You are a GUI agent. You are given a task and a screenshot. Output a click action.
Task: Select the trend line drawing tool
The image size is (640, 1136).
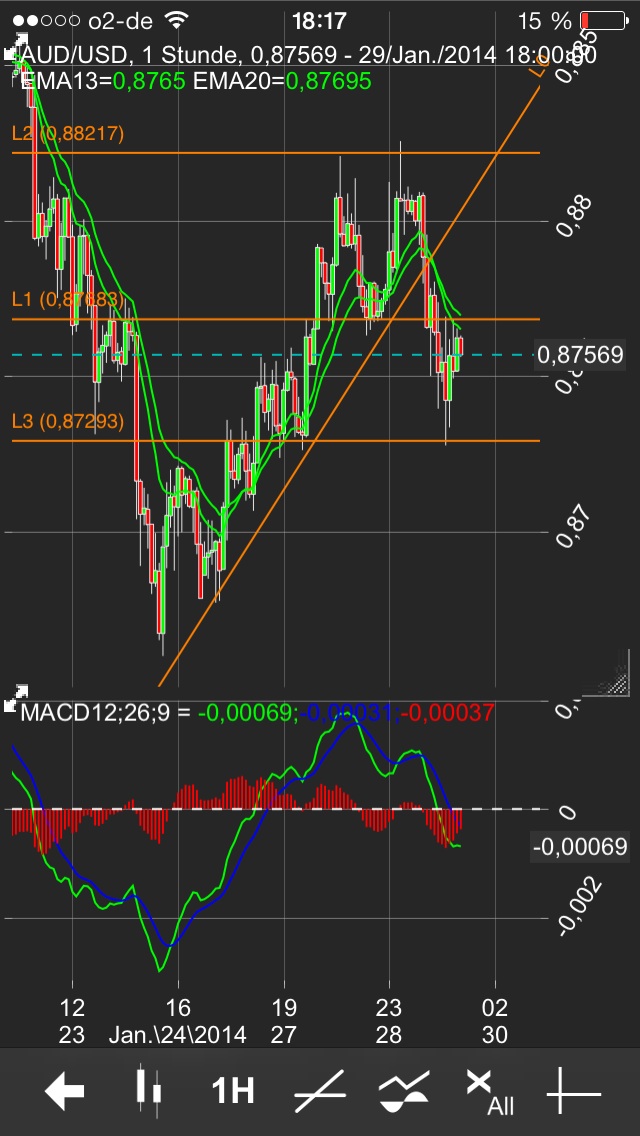coord(319,1091)
